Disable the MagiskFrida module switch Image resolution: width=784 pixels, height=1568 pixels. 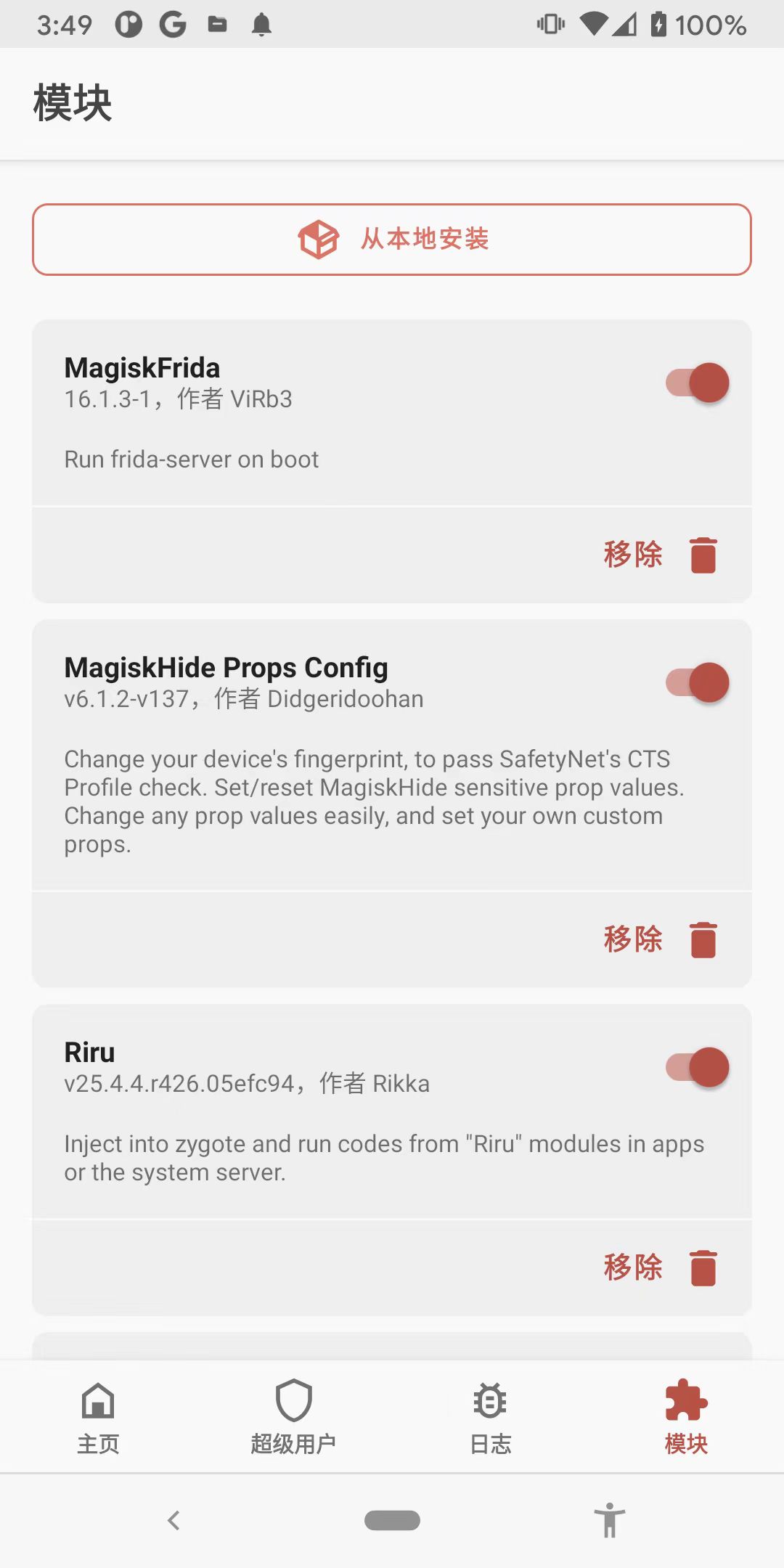tap(698, 383)
